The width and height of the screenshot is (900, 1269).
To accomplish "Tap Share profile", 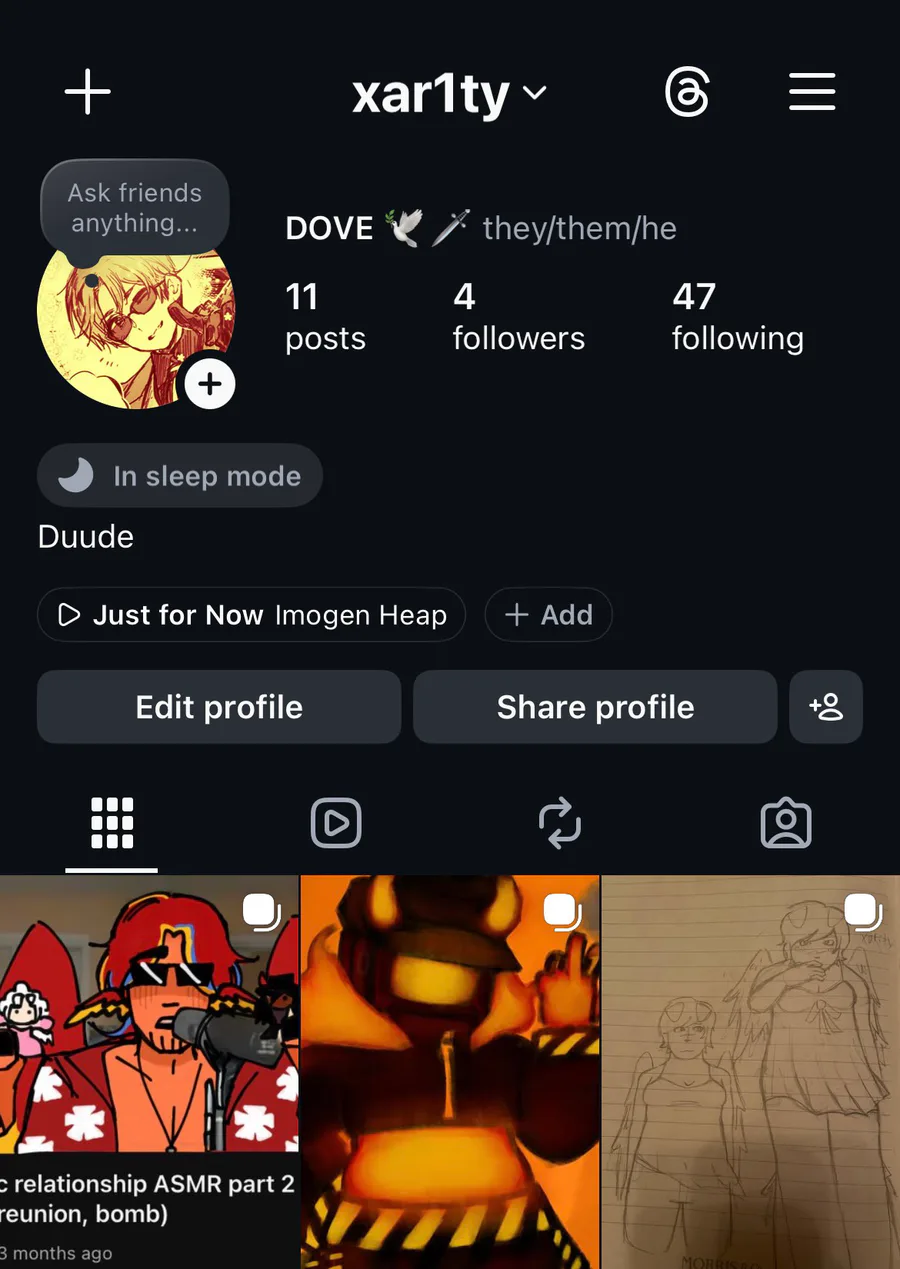I will [595, 707].
